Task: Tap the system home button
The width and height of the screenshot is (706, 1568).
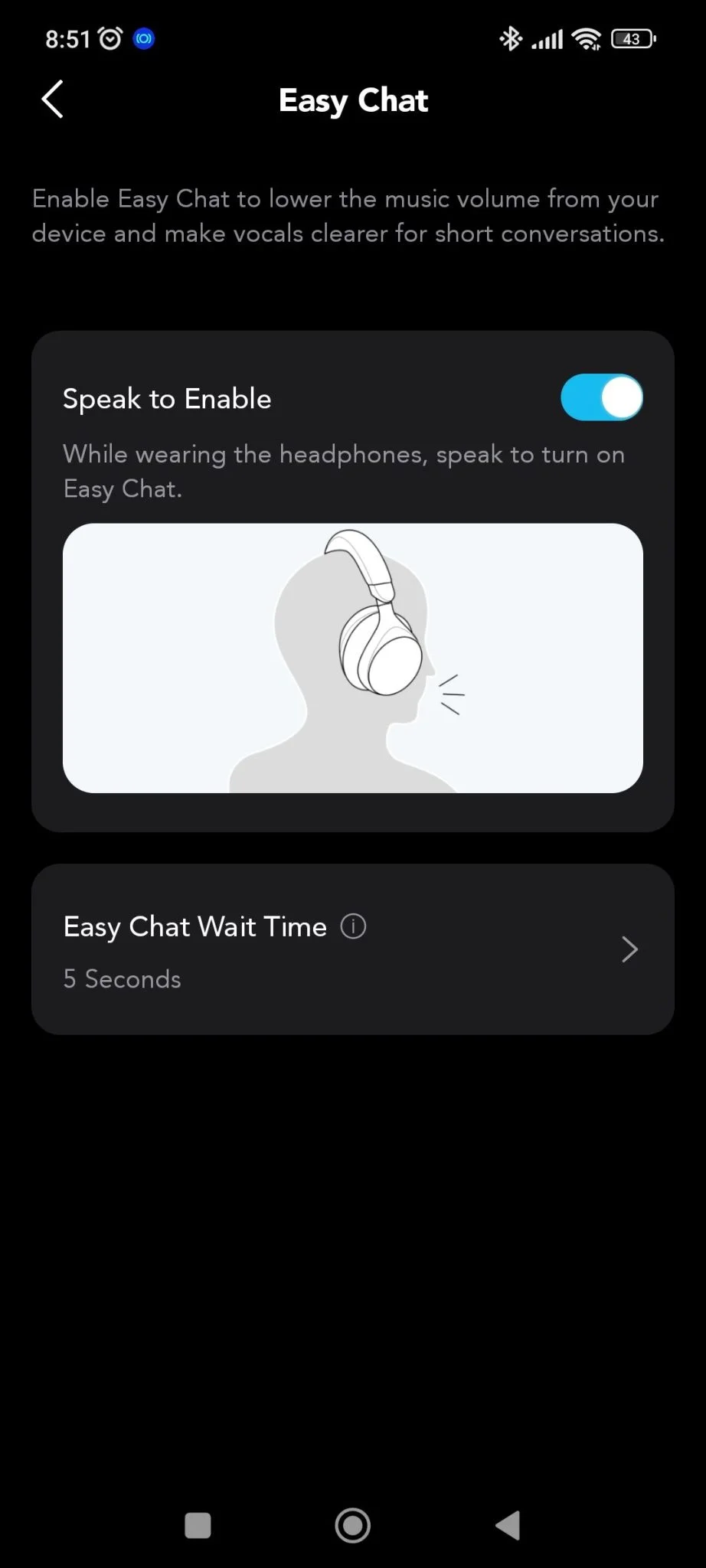Action: pyautogui.click(x=353, y=1525)
